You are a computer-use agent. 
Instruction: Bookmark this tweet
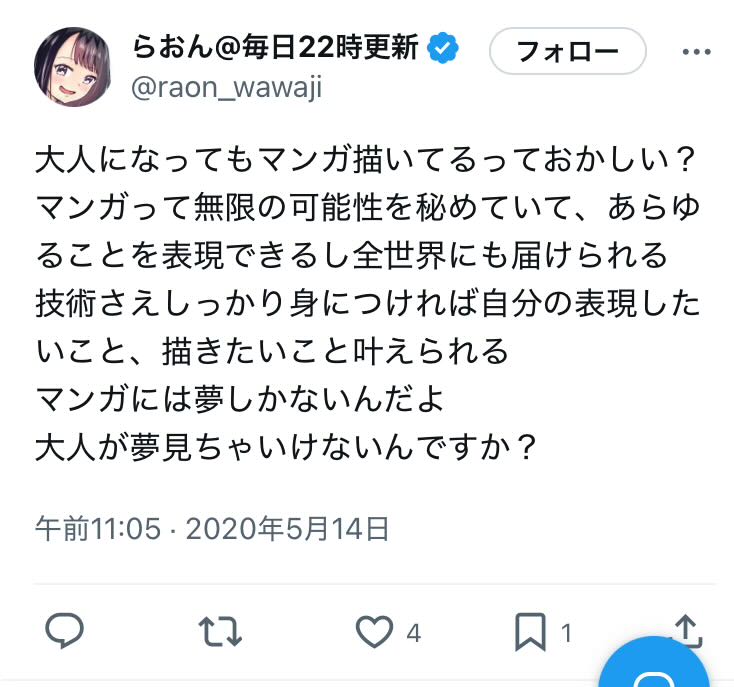click(530, 632)
